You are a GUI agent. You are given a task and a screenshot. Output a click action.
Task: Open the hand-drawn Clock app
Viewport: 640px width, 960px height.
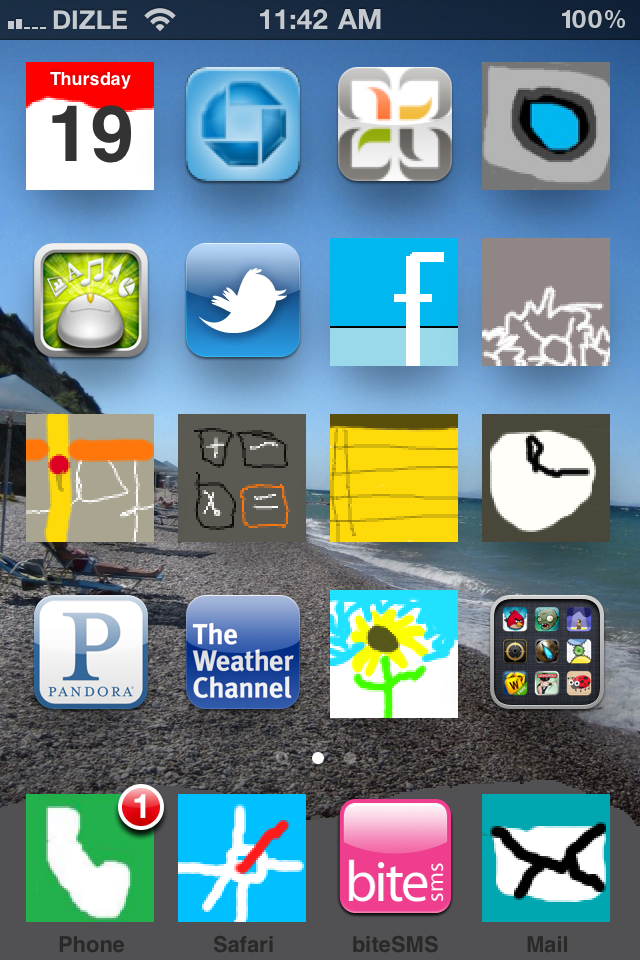546,478
